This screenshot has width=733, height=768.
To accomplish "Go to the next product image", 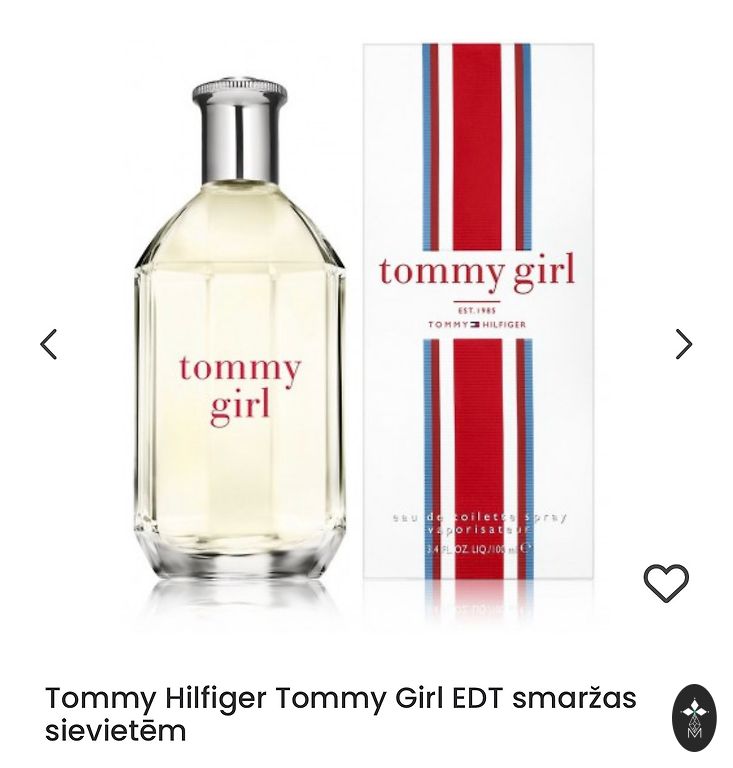I will [x=683, y=344].
